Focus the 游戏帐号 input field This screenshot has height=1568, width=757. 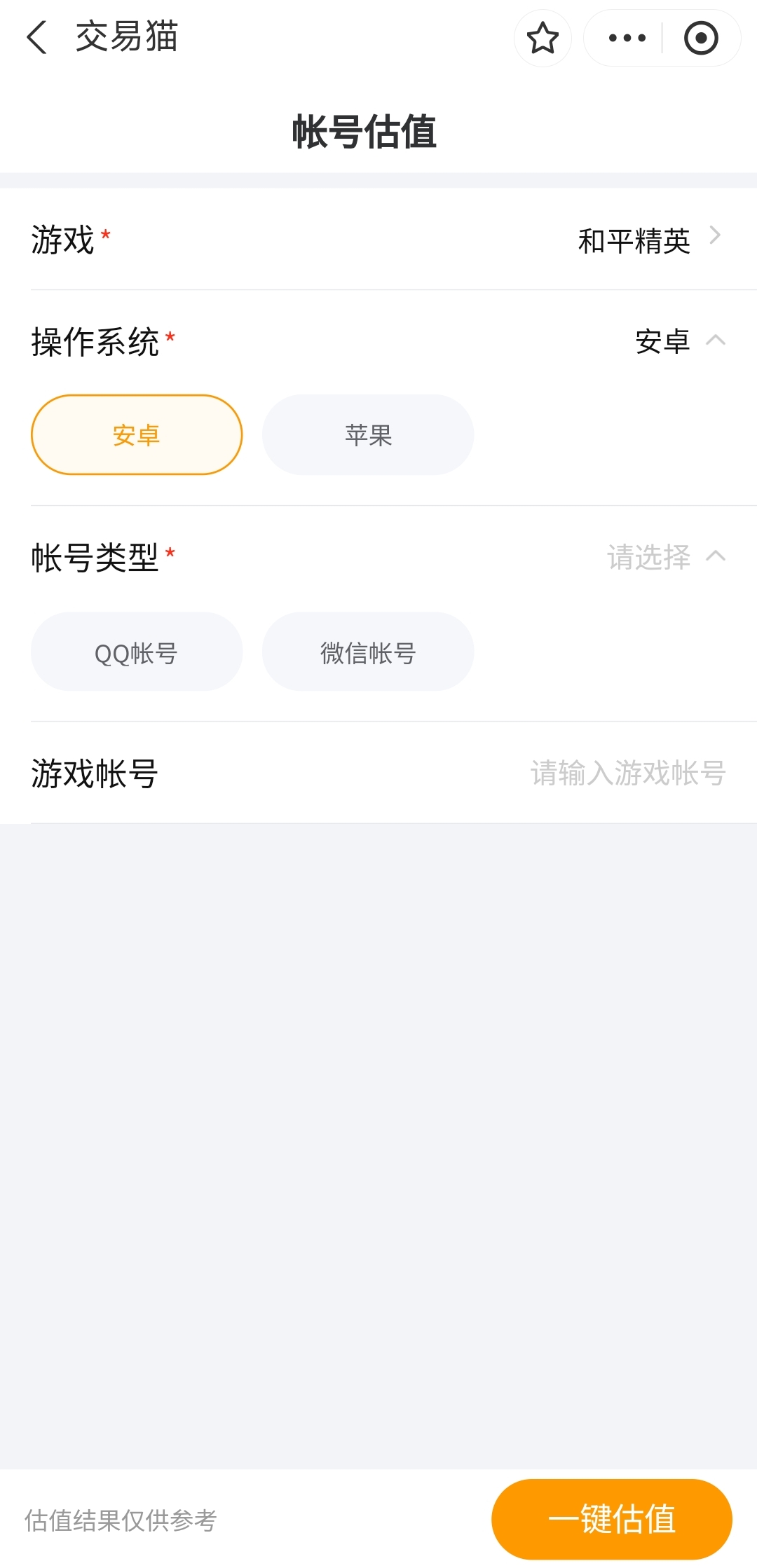[x=627, y=773]
